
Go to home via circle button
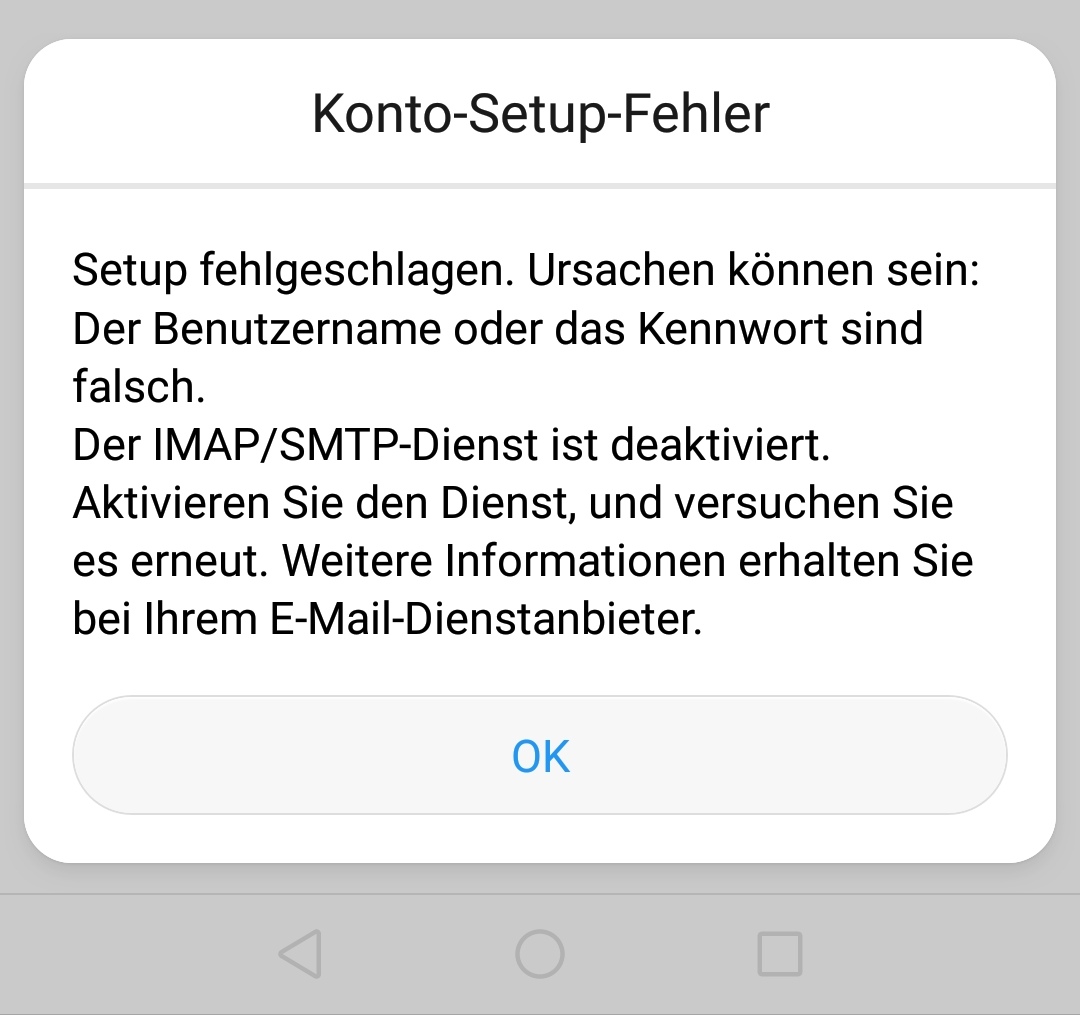click(x=540, y=954)
